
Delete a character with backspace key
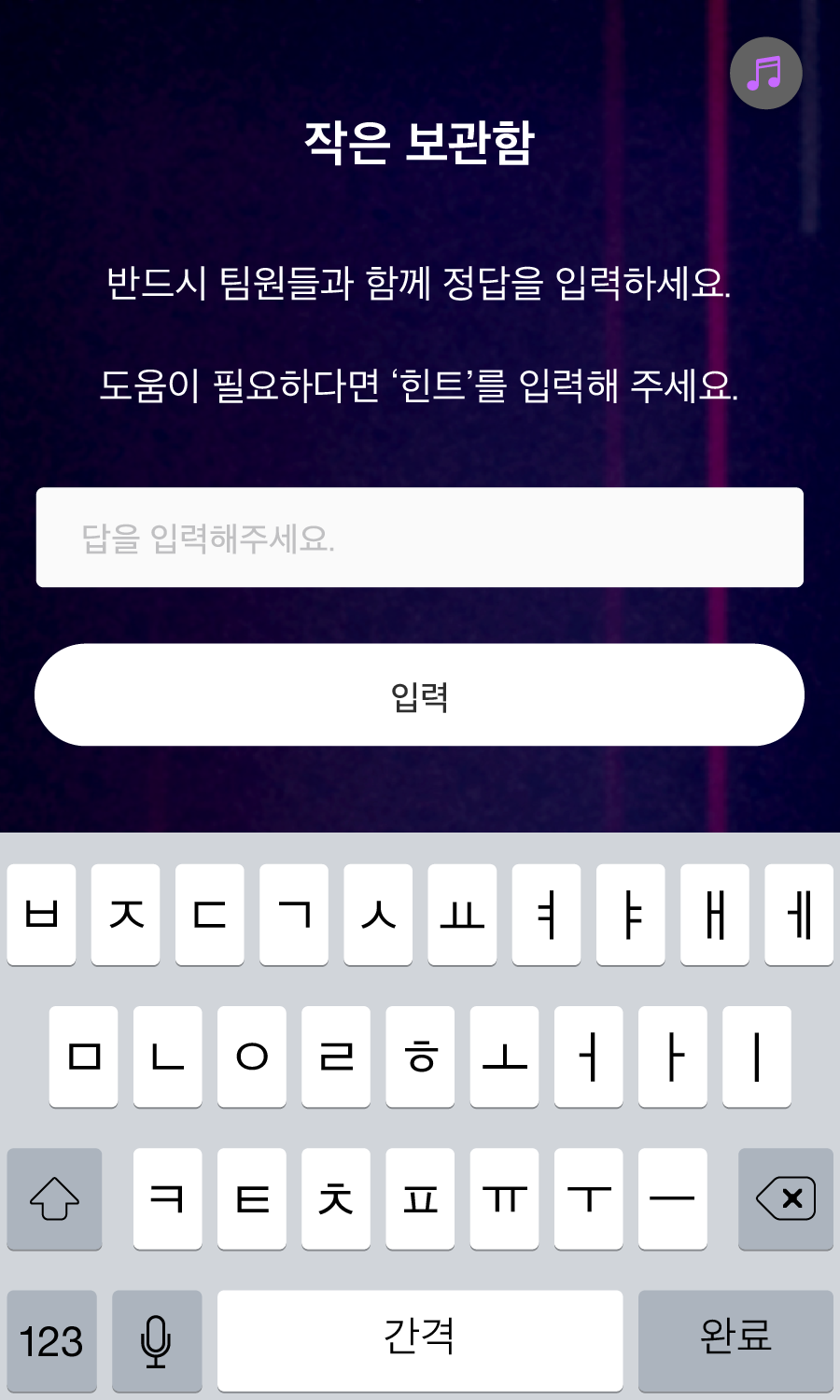785,1198
